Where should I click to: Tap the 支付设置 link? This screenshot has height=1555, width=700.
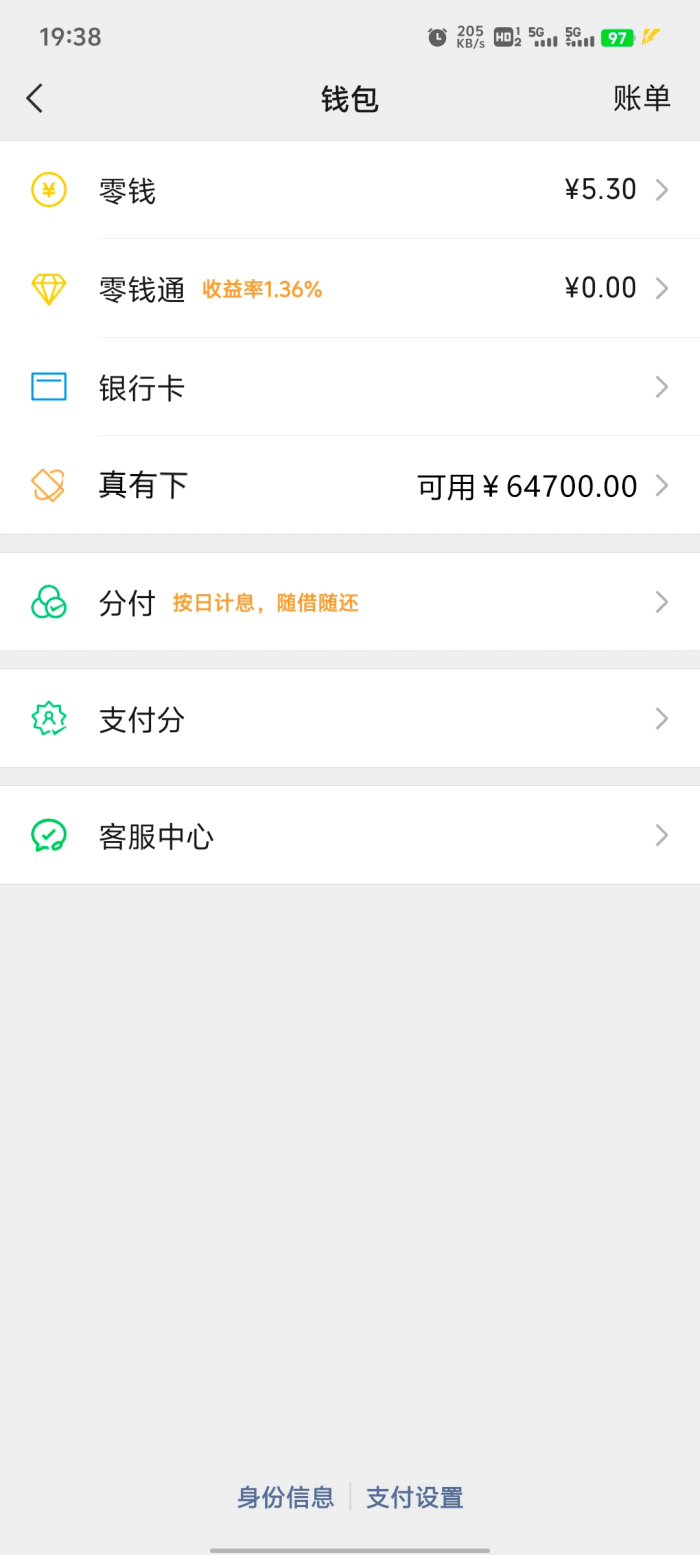(x=415, y=1497)
